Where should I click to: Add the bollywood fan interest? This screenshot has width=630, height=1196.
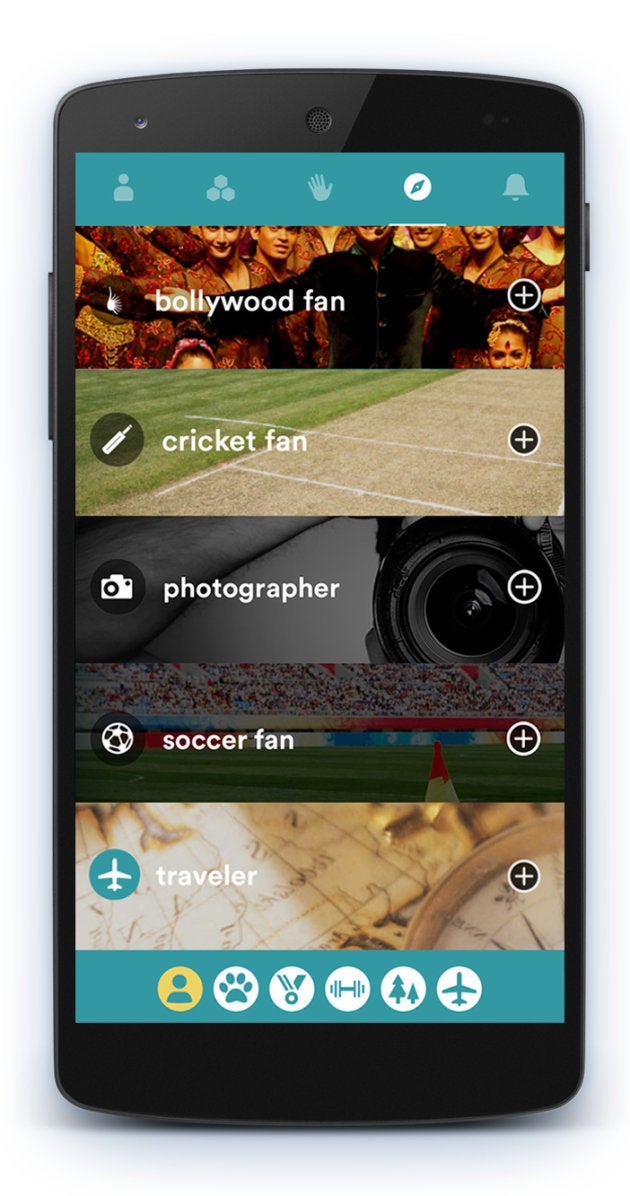tap(524, 296)
